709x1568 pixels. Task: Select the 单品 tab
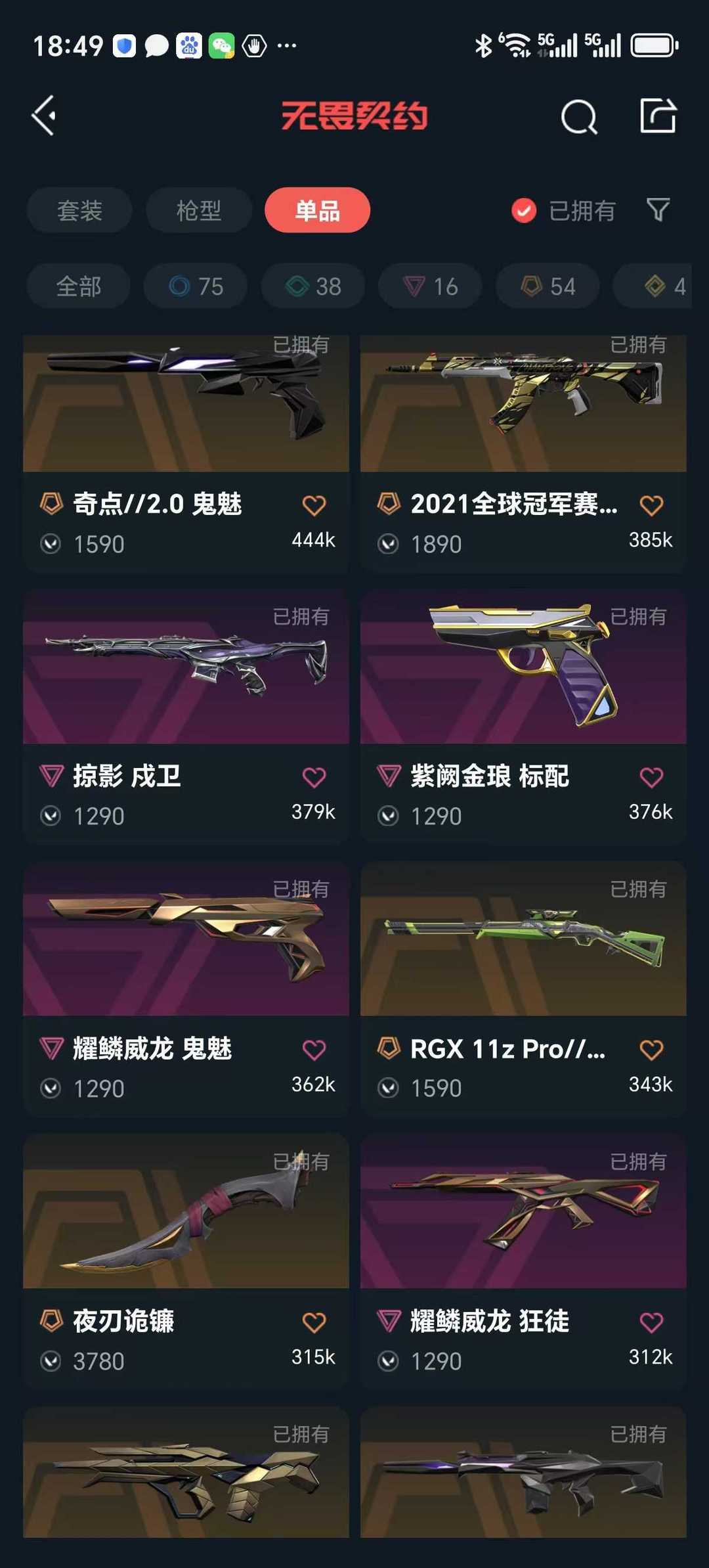pyautogui.click(x=318, y=210)
